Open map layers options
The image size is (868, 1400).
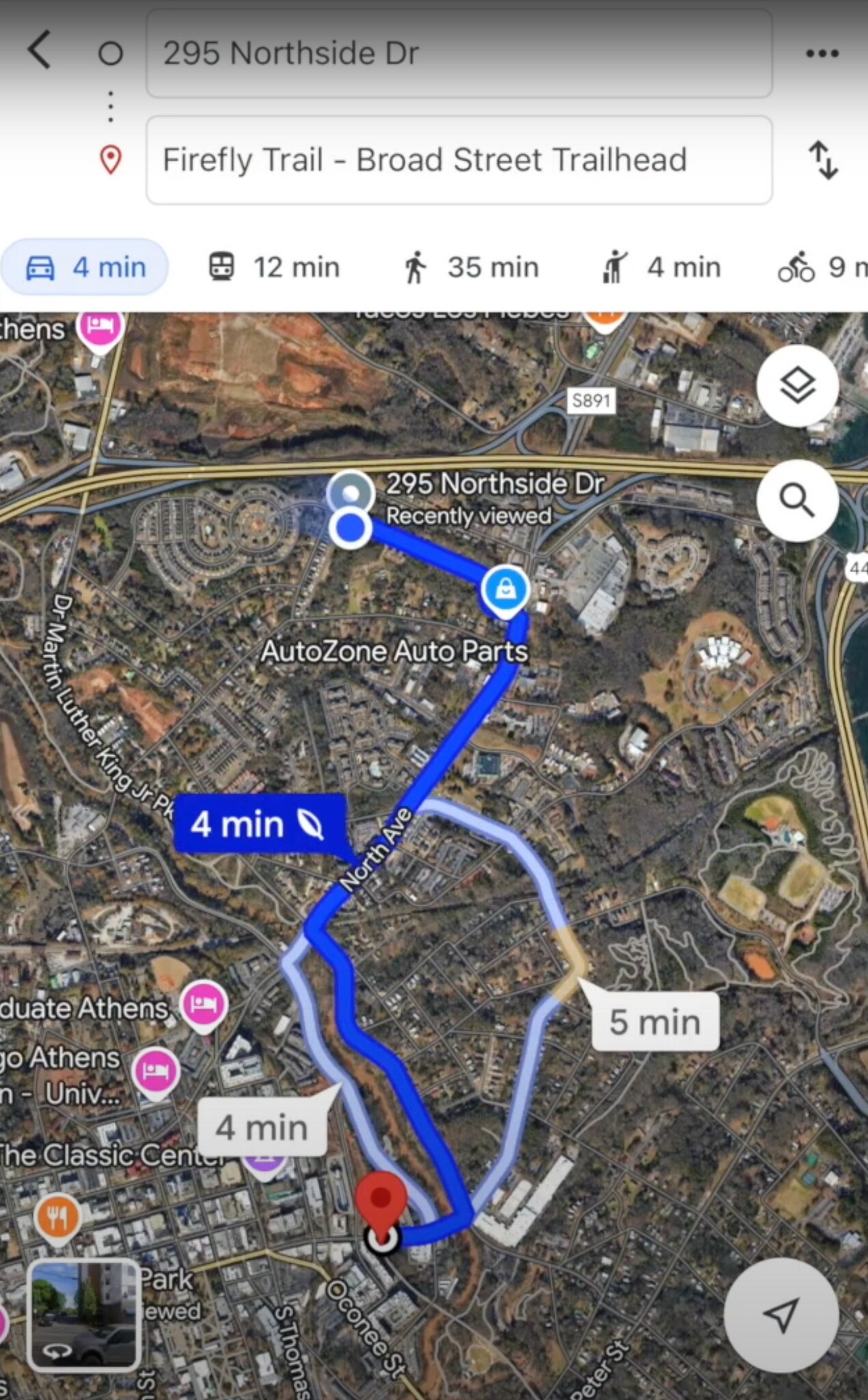click(797, 386)
